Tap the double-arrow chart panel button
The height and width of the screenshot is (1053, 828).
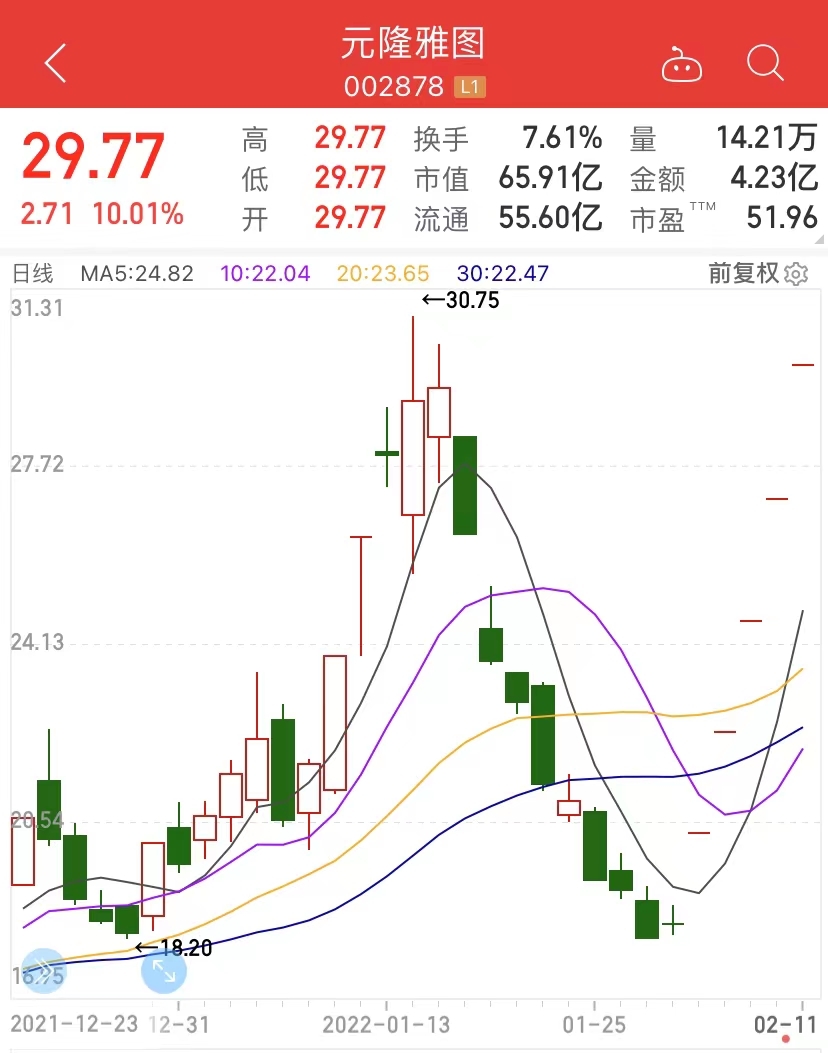43,970
